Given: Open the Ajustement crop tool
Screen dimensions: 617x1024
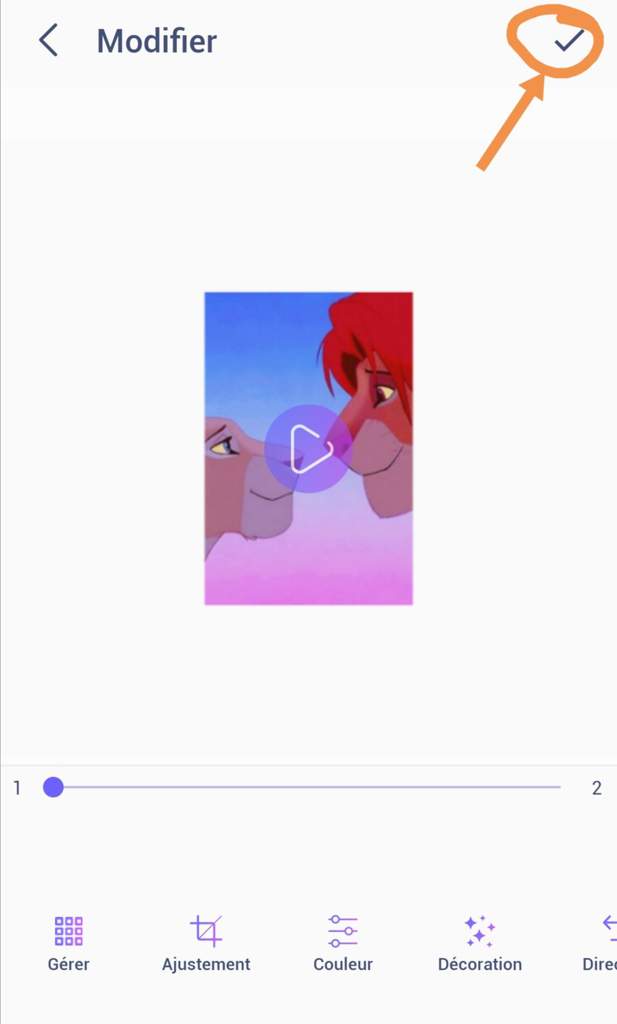Looking at the screenshot, I should click(206, 943).
